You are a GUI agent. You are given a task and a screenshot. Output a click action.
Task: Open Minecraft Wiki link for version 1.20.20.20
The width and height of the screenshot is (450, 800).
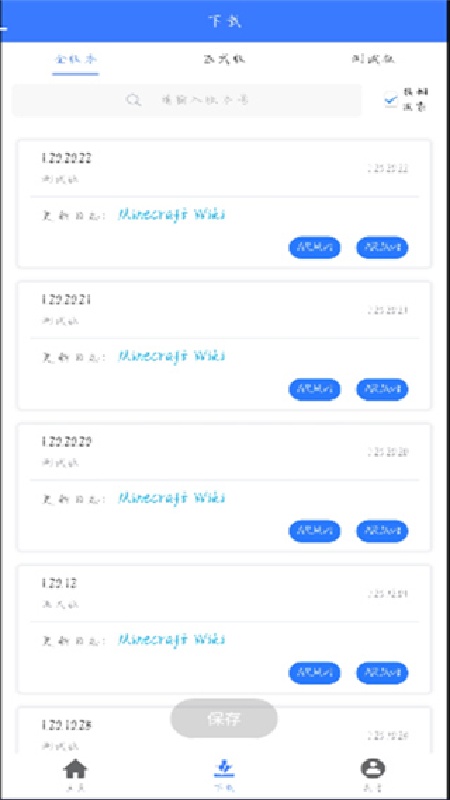tap(171, 497)
